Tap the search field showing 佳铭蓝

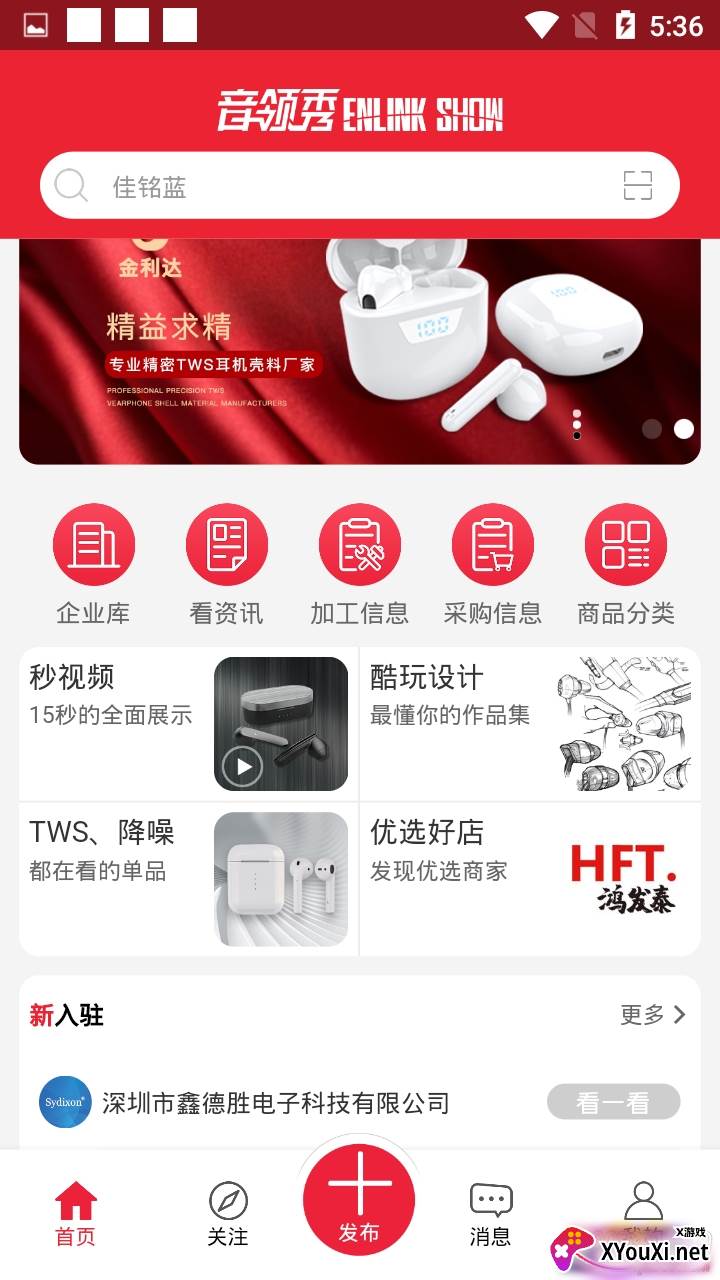340,186
